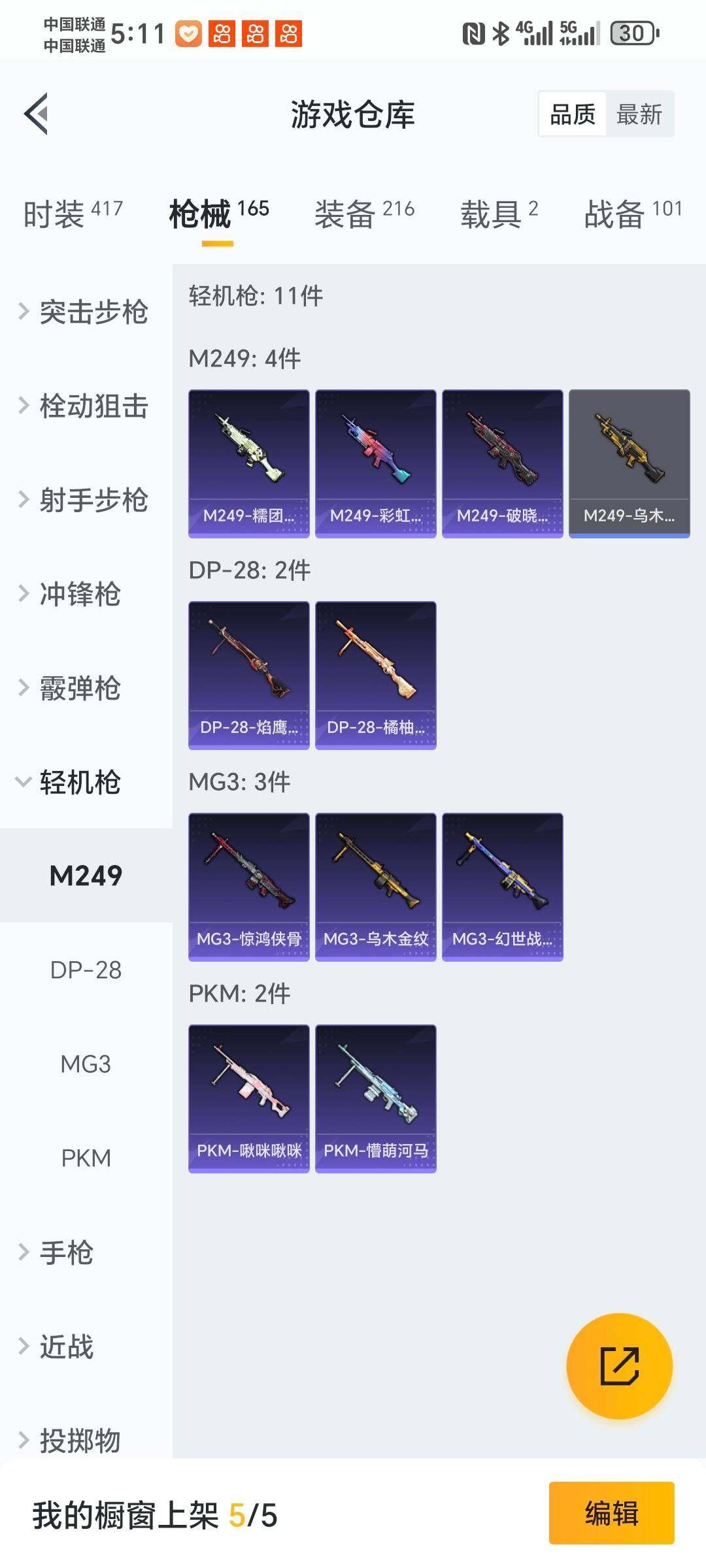
Task: Open the 装备 tab
Action: 364,214
